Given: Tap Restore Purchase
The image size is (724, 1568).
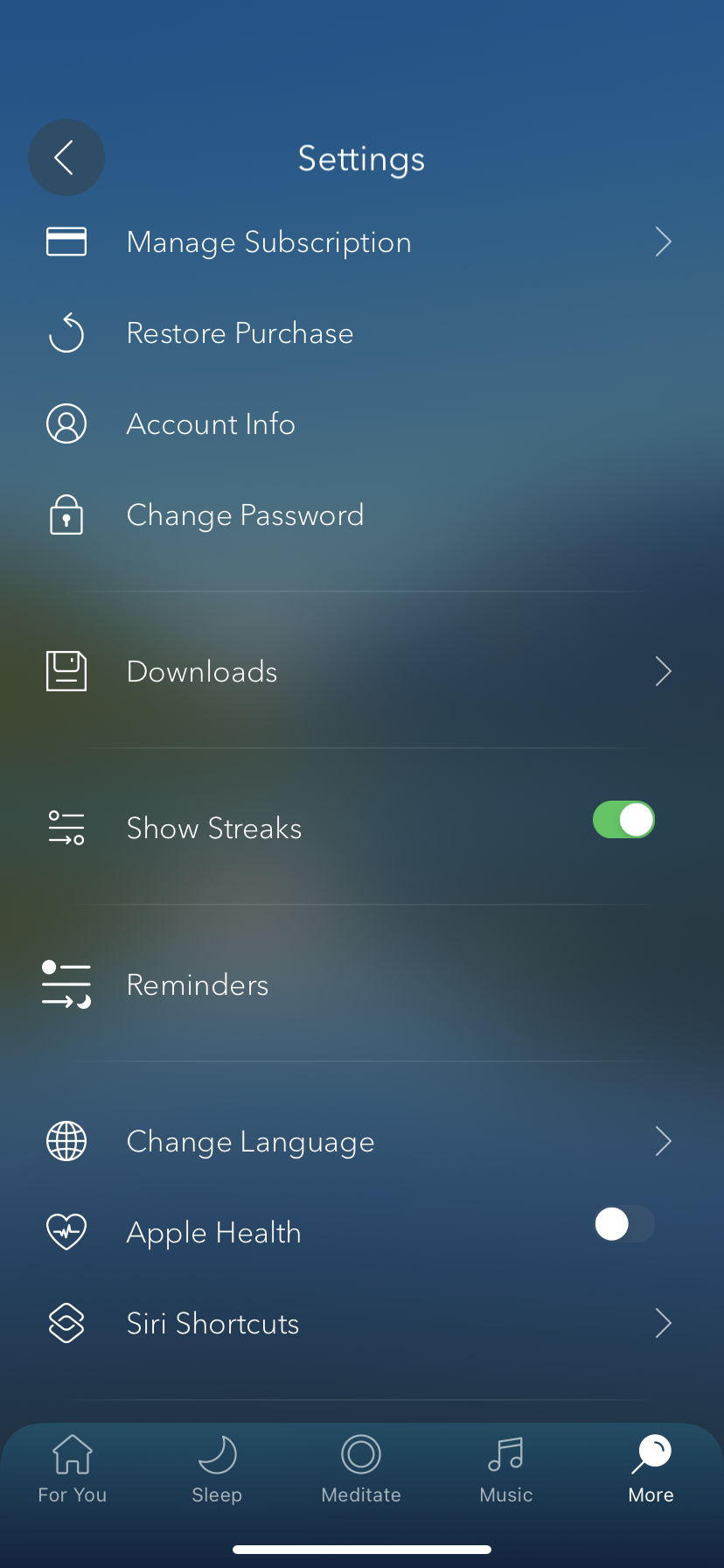Looking at the screenshot, I should click(x=240, y=332).
